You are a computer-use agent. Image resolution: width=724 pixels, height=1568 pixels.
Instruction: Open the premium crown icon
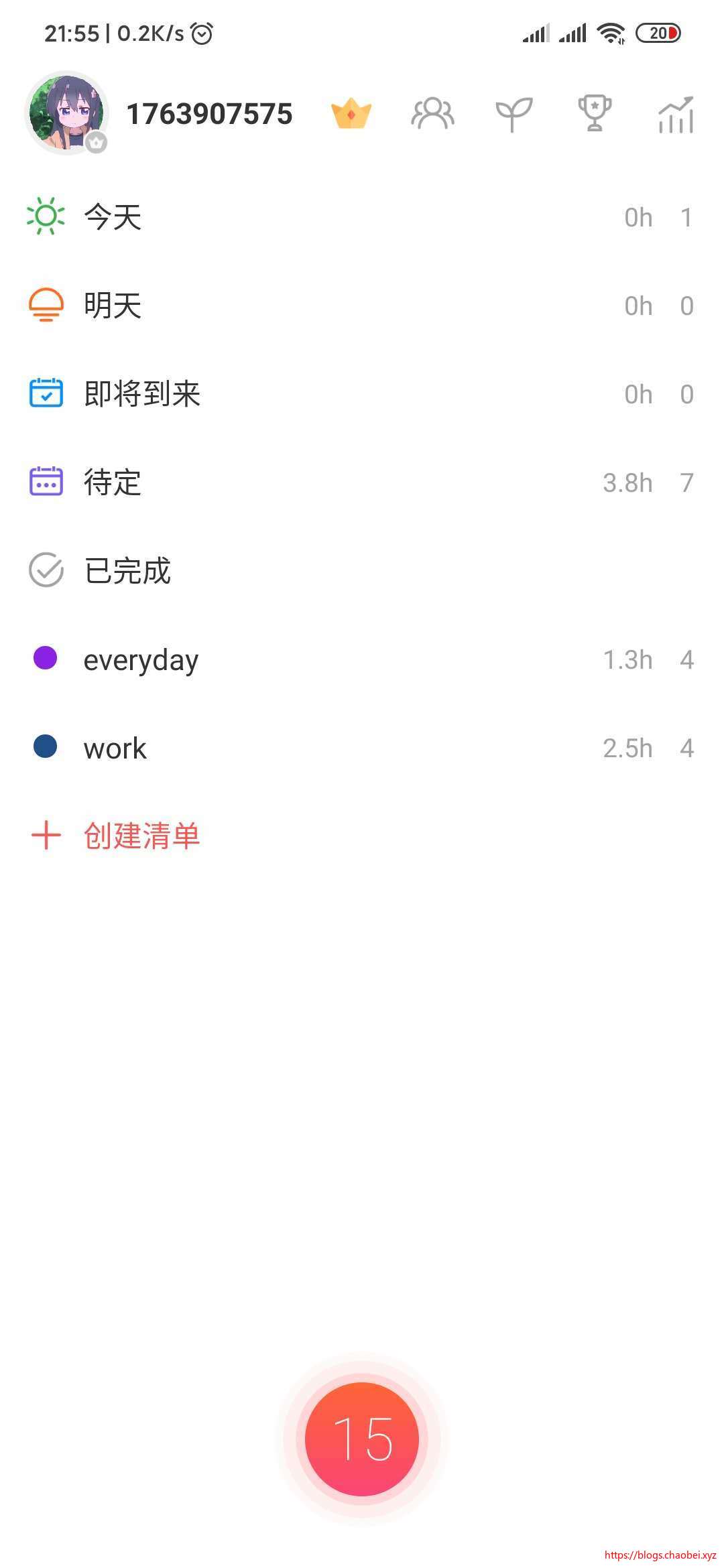pyautogui.click(x=351, y=114)
